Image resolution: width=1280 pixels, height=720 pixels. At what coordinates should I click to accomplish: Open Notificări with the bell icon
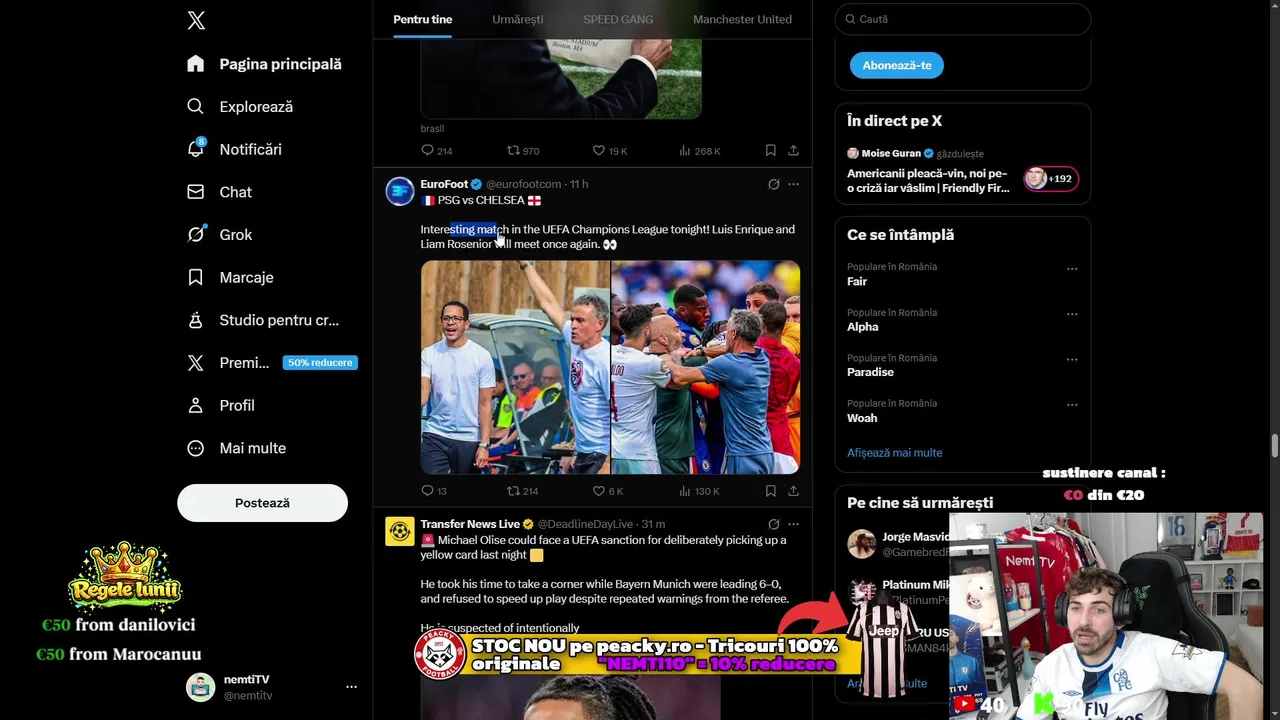click(x=250, y=149)
